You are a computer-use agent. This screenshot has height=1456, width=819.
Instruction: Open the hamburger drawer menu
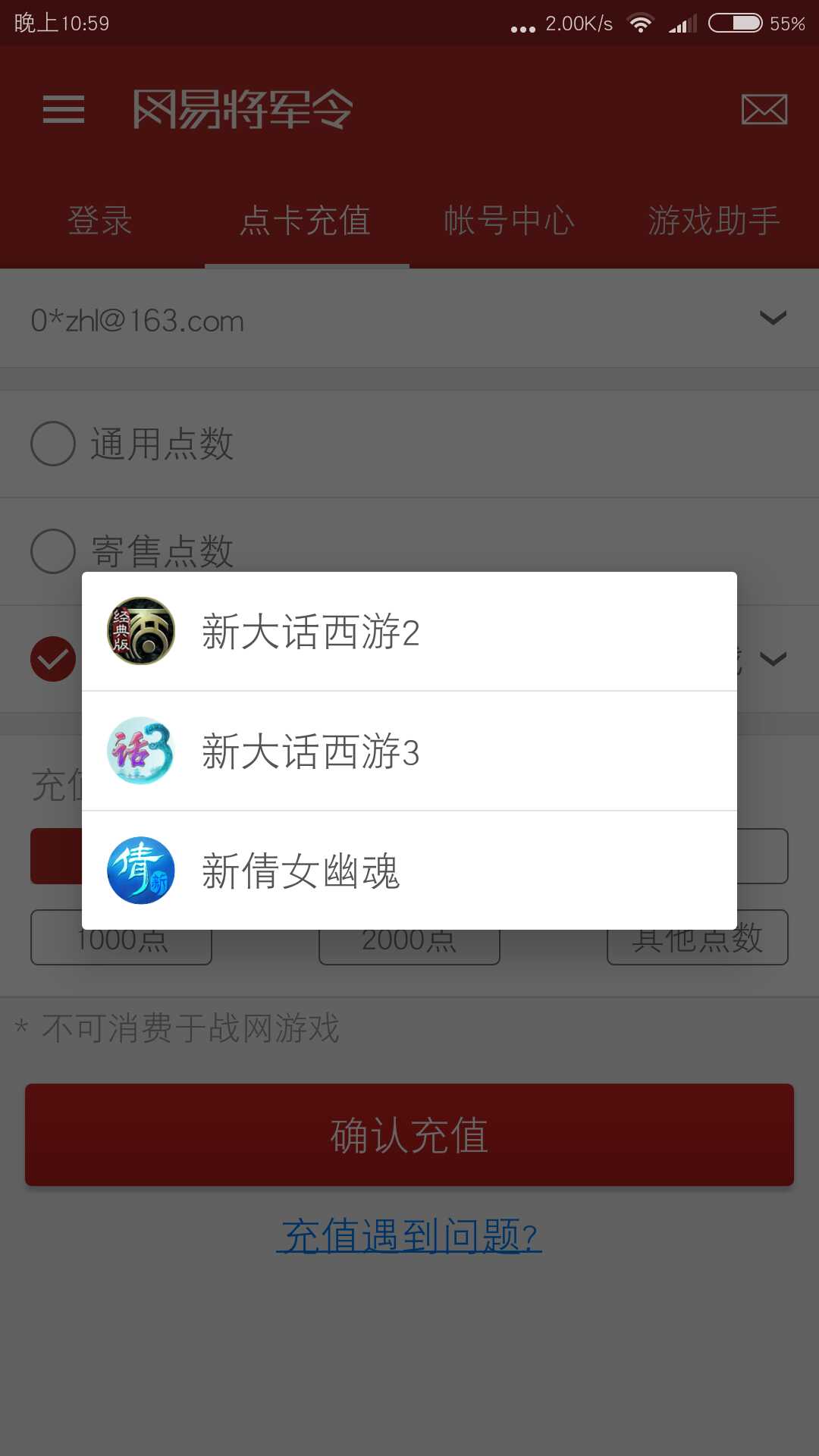(64, 110)
